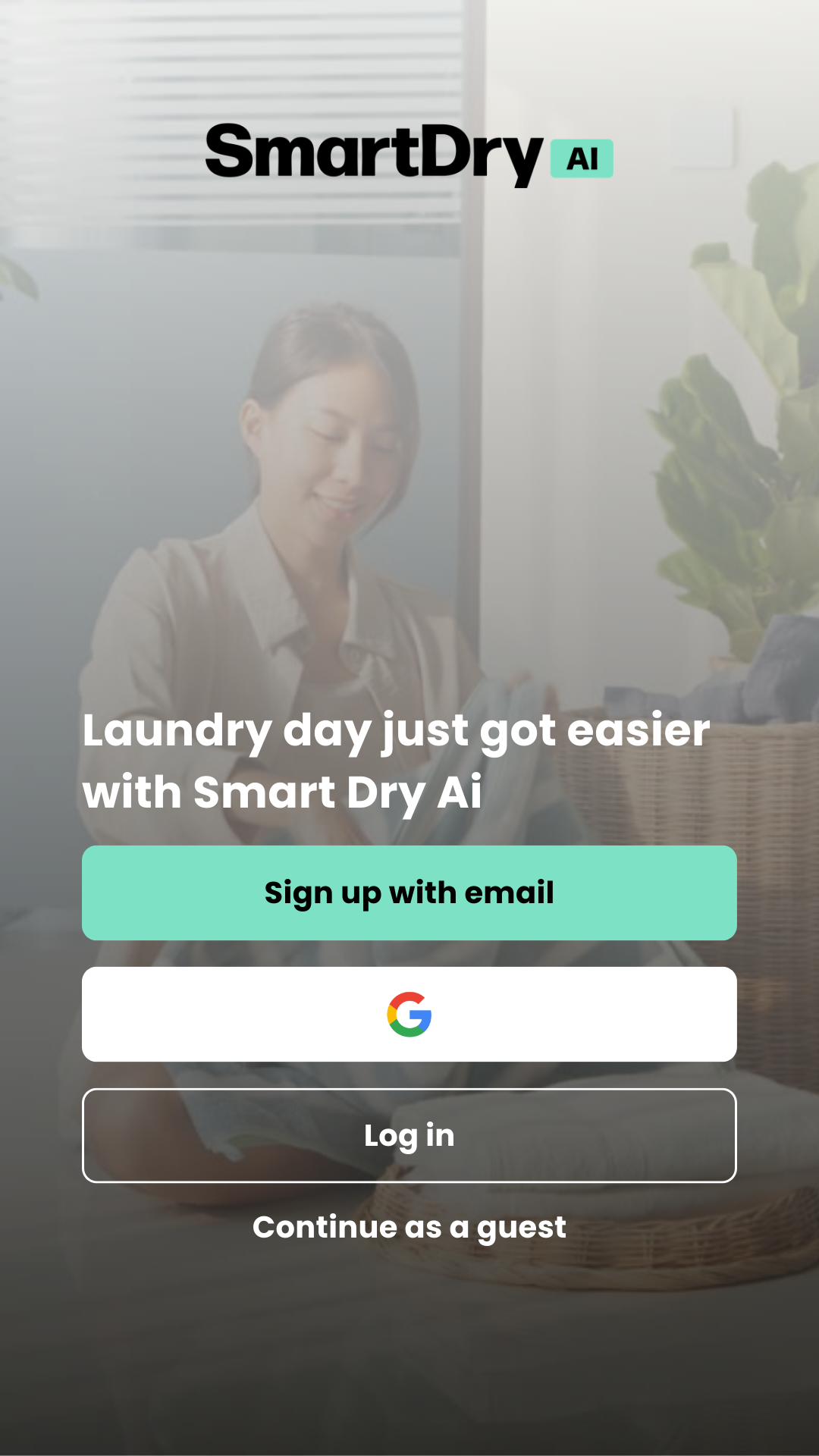The width and height of the screenshot is (819, 1456).
Task: Select Continue as a guest
Action: pyautogui.click(x=409, y=1227)
